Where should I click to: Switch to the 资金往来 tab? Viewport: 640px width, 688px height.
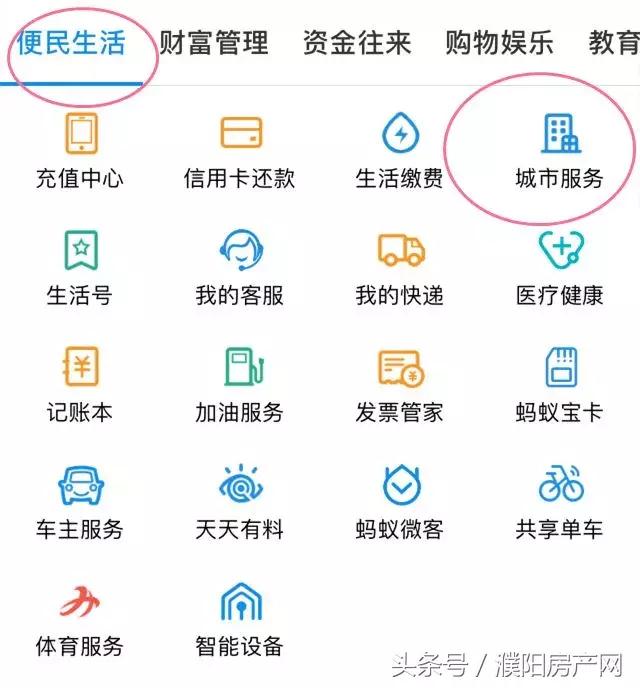(357, 43)
